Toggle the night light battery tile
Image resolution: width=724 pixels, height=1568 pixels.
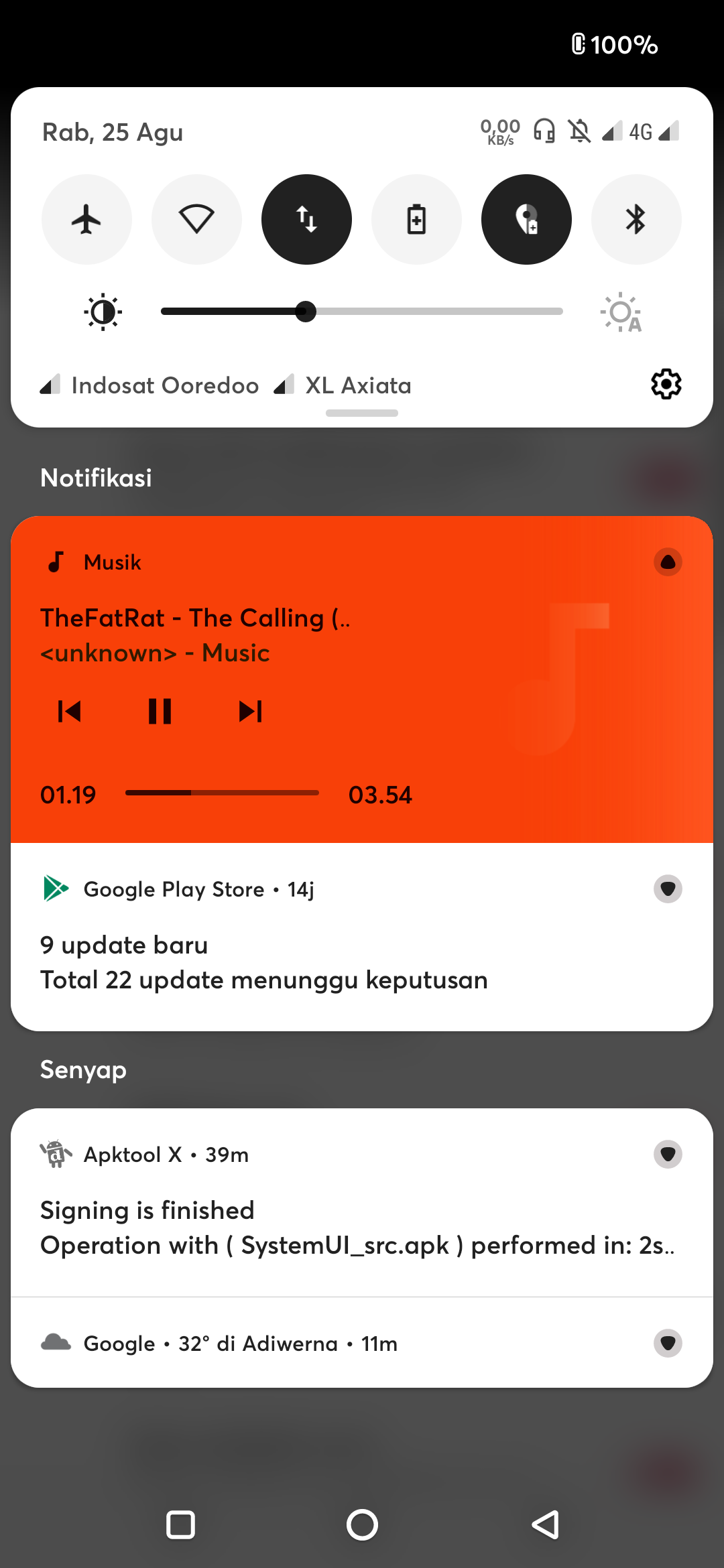526,220
